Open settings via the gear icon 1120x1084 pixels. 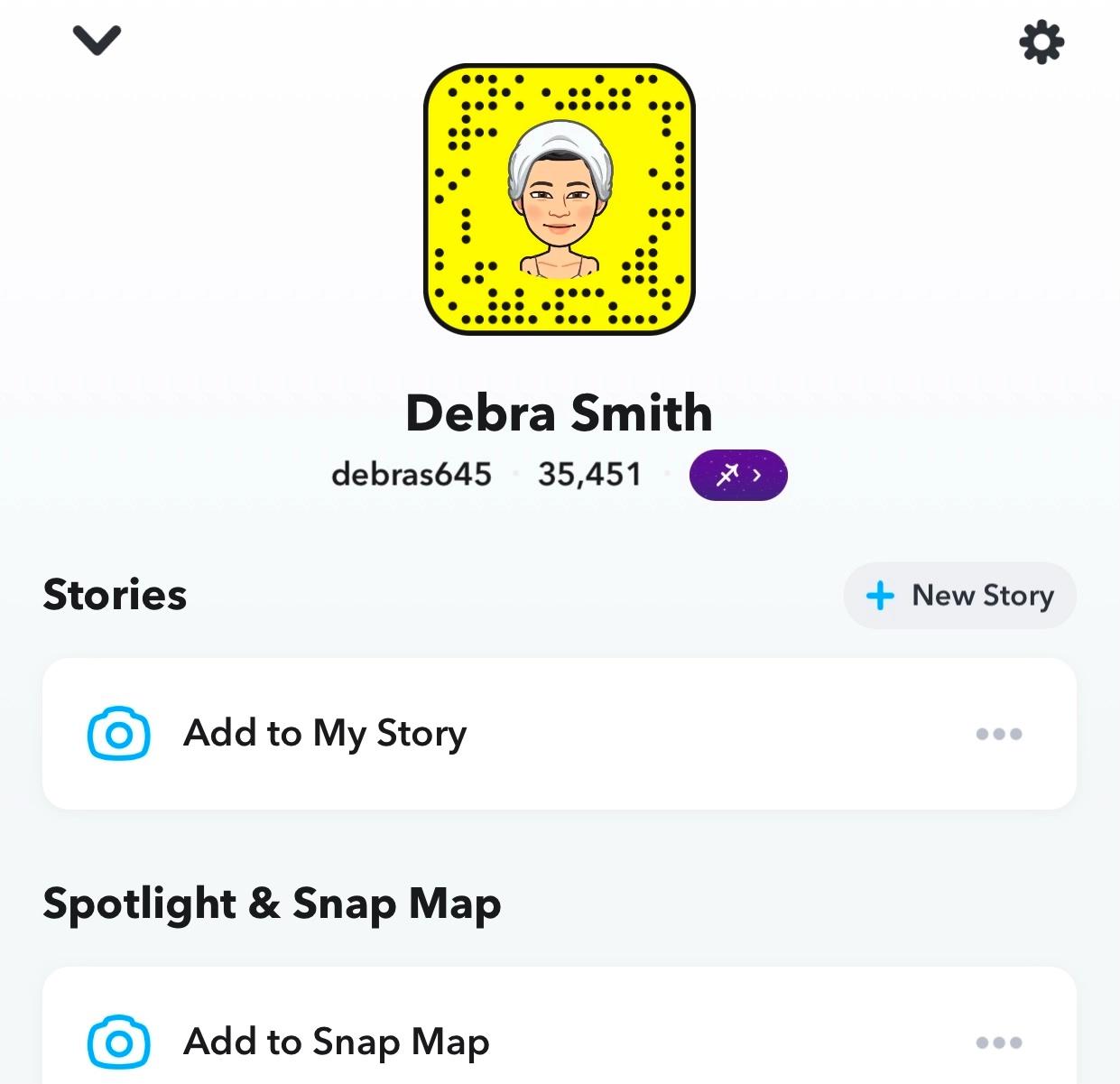point(1041,42)
